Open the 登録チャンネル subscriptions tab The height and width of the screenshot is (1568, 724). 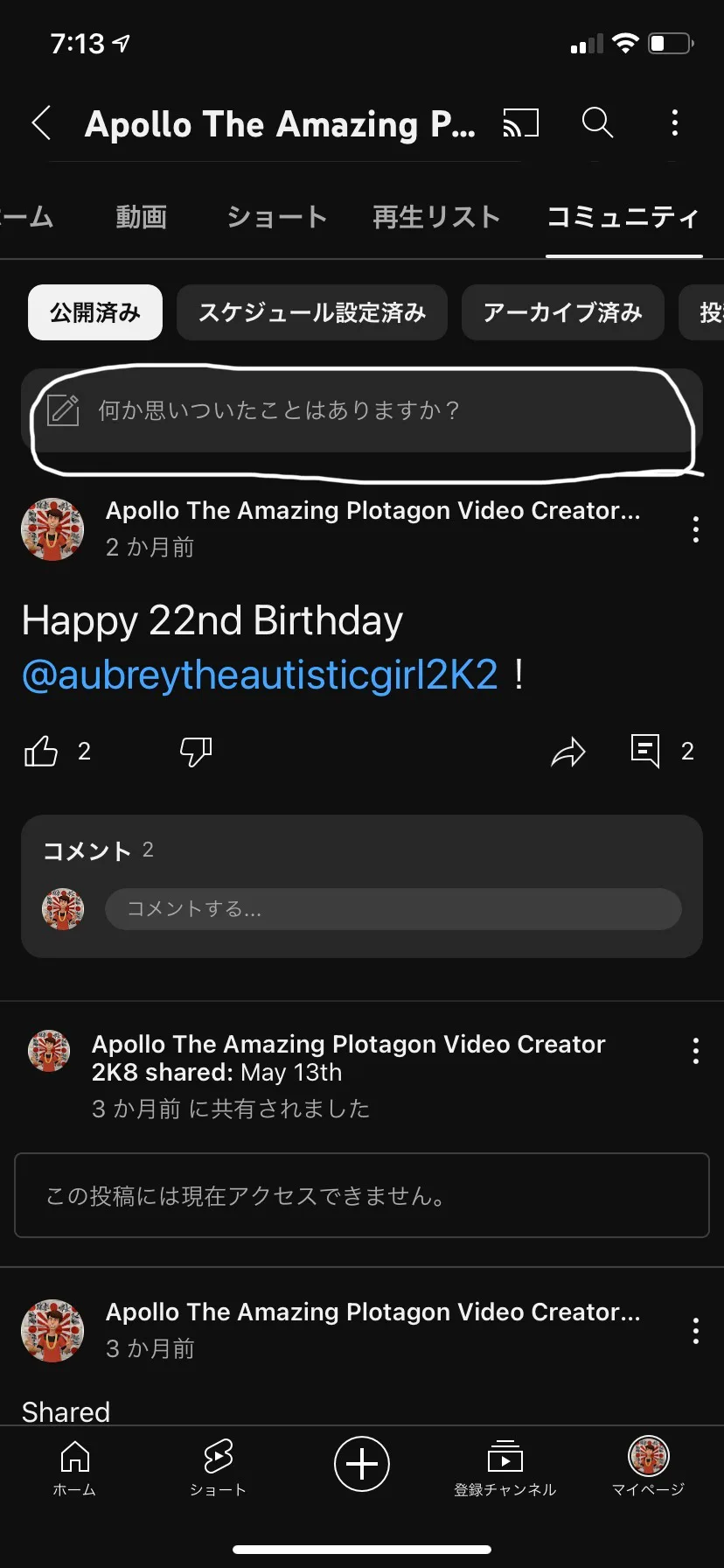point(505,1464)
